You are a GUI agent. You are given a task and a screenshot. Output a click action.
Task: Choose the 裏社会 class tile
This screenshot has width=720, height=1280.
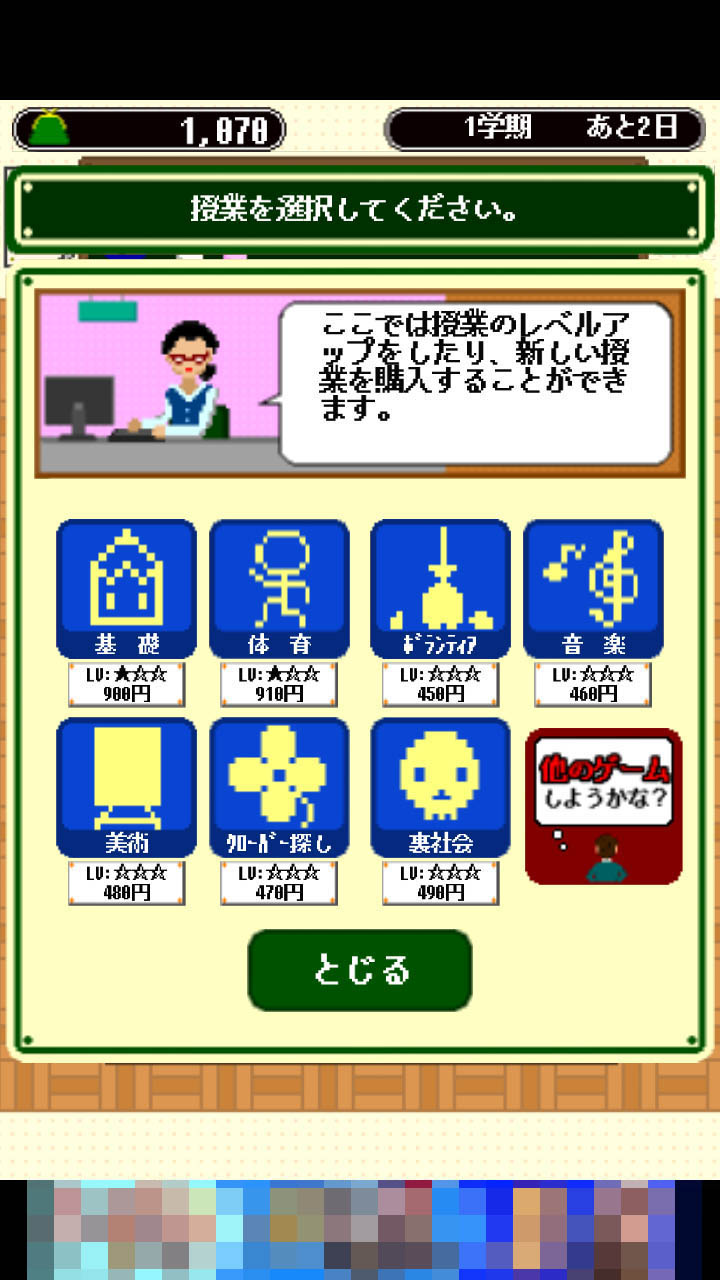coord(440,787)
